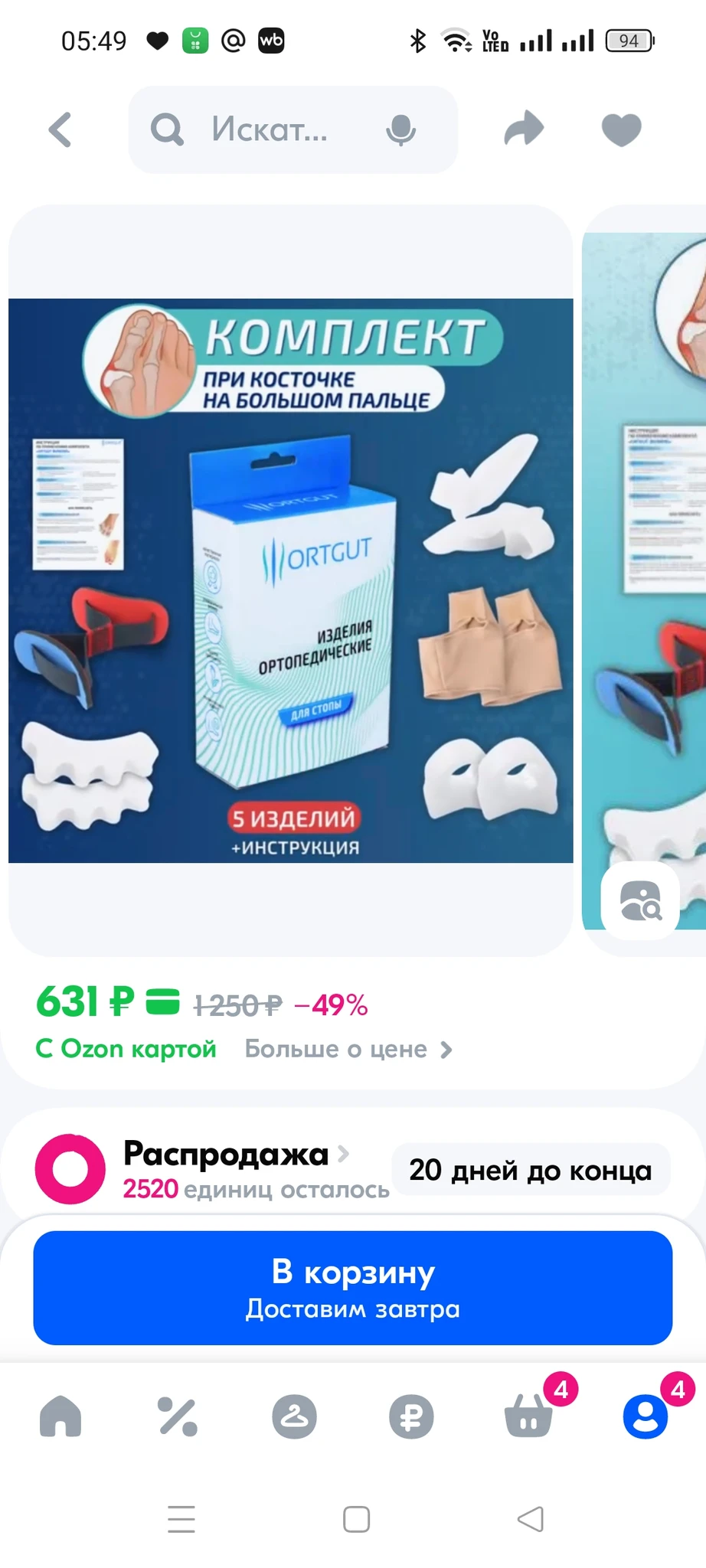Open the 'Распродажа' sale details
This screenshot has width=706, height=1568.
click(x=227, y=1154)
